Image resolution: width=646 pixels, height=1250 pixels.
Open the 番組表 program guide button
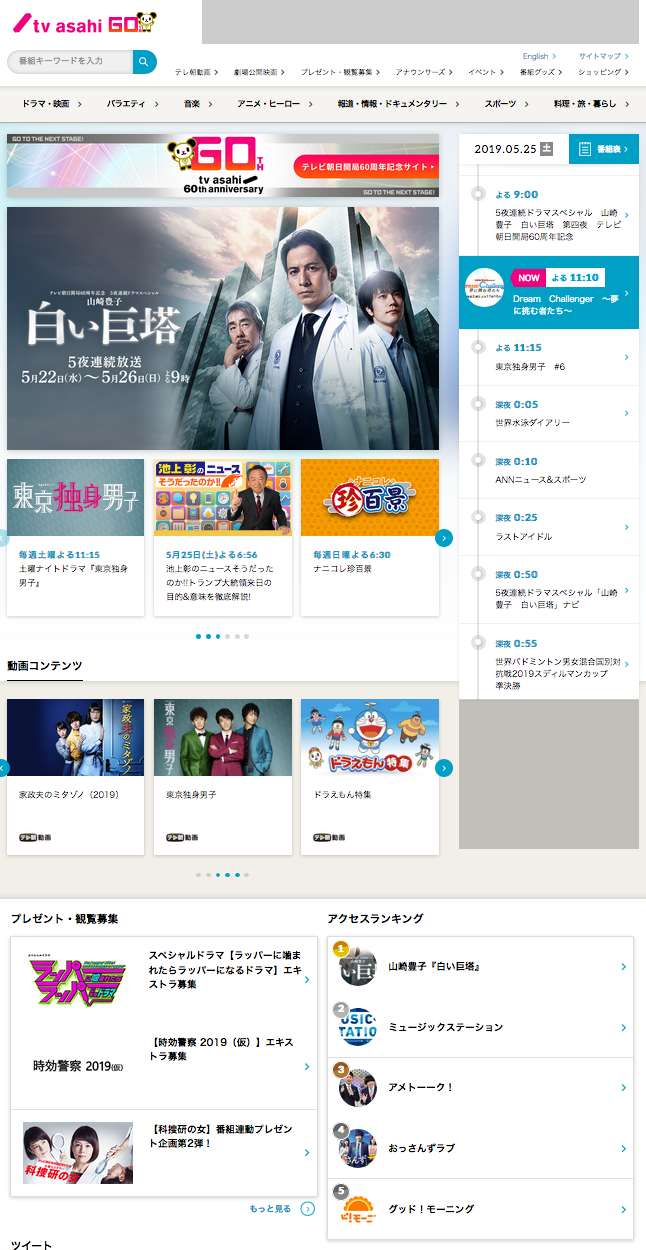tap(604, 149)
